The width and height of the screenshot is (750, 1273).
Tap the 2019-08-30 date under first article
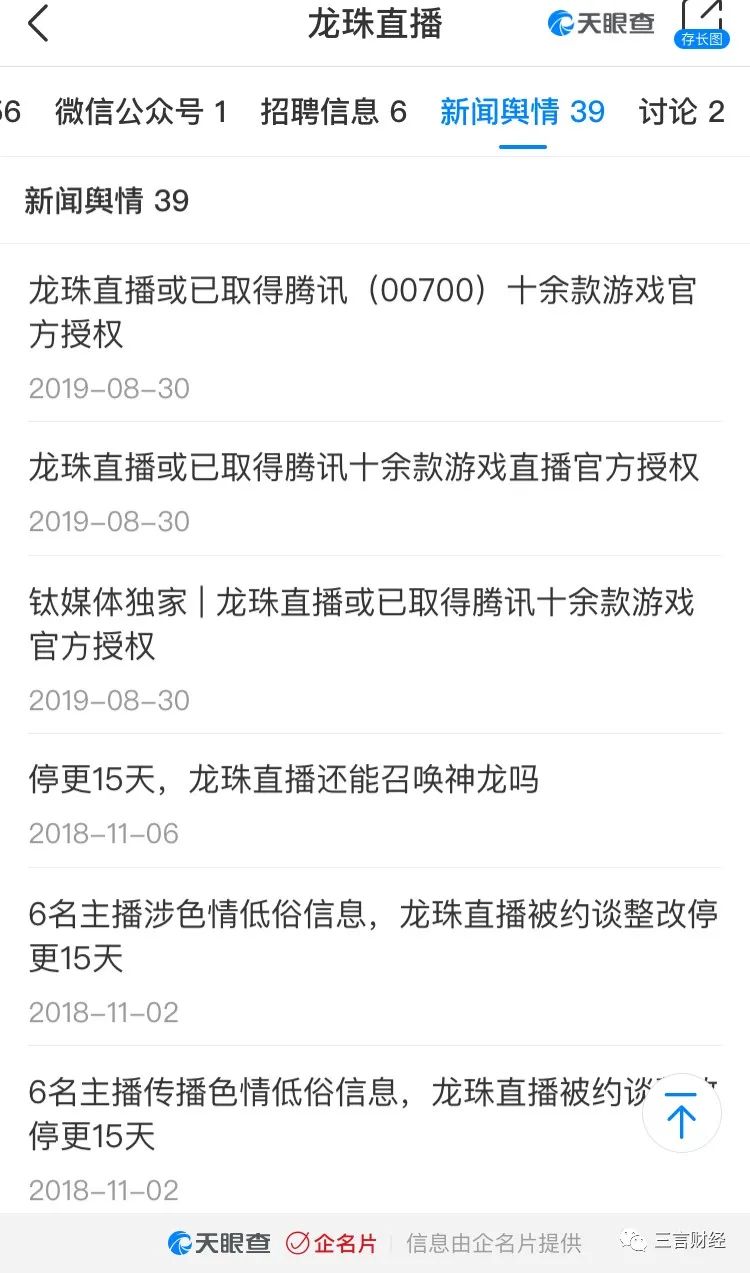coord(108,388)
